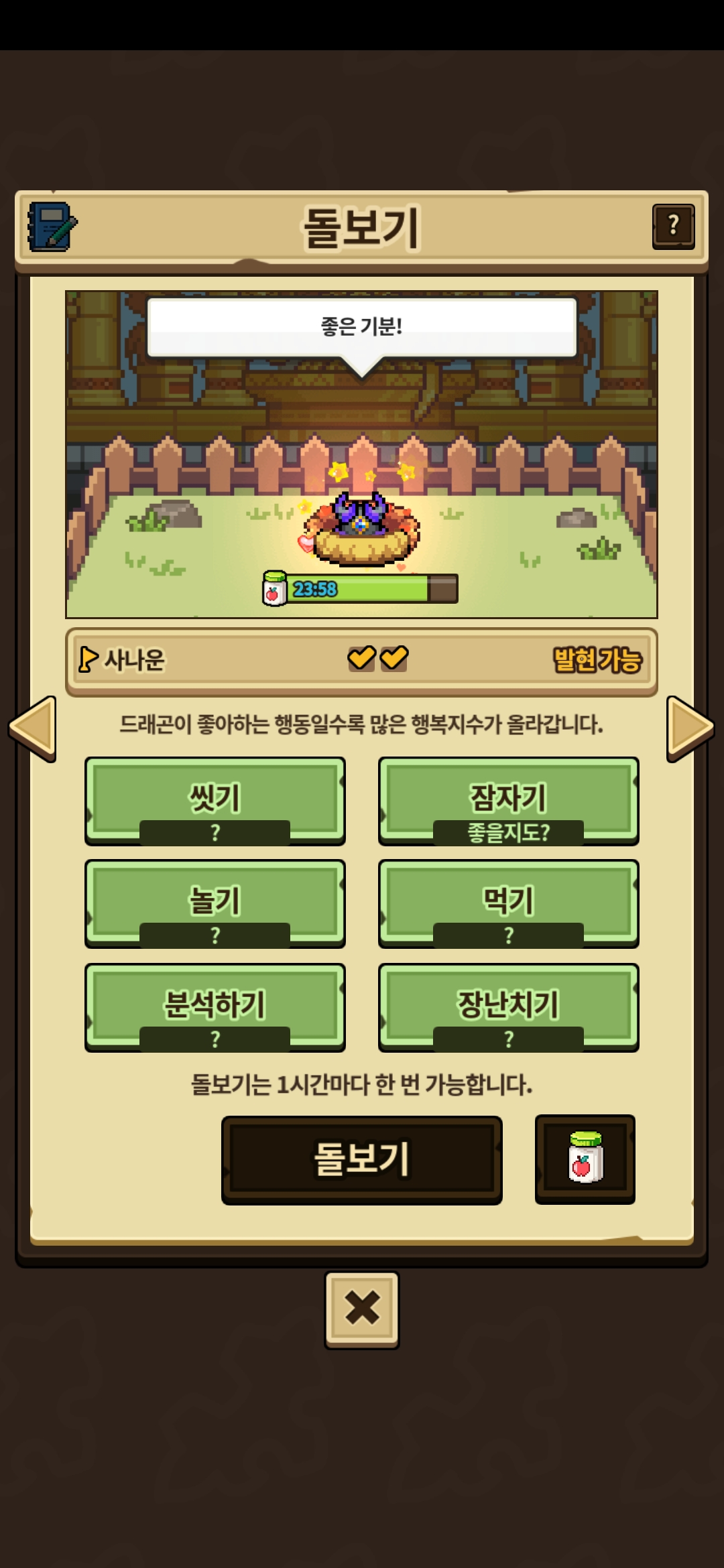Viewport: 724px width, 1568px height.
Task: Go to the previous dragon with left arrow
Action: (x=32, y=728)
